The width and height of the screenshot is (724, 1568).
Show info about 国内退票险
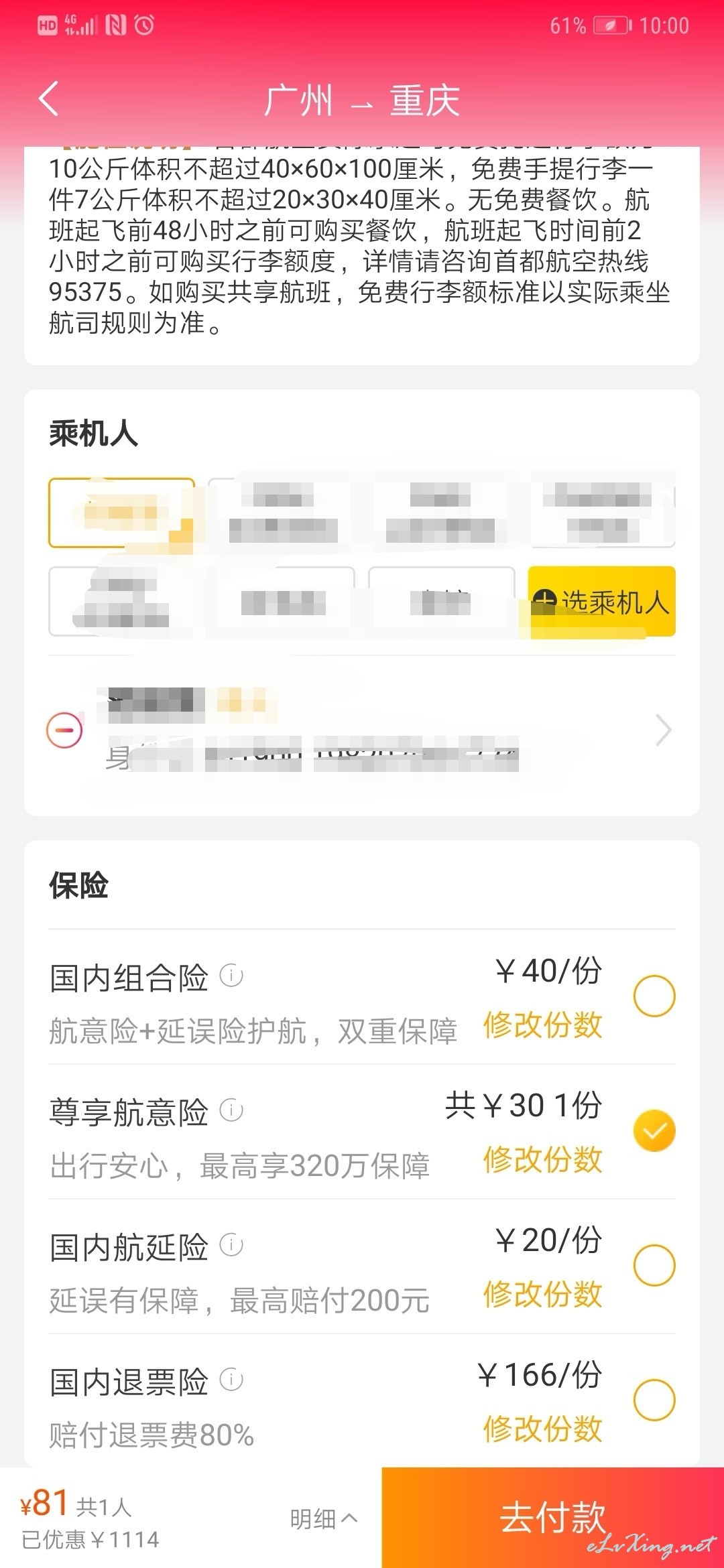pyautogui.click(x=231, y=1380)
